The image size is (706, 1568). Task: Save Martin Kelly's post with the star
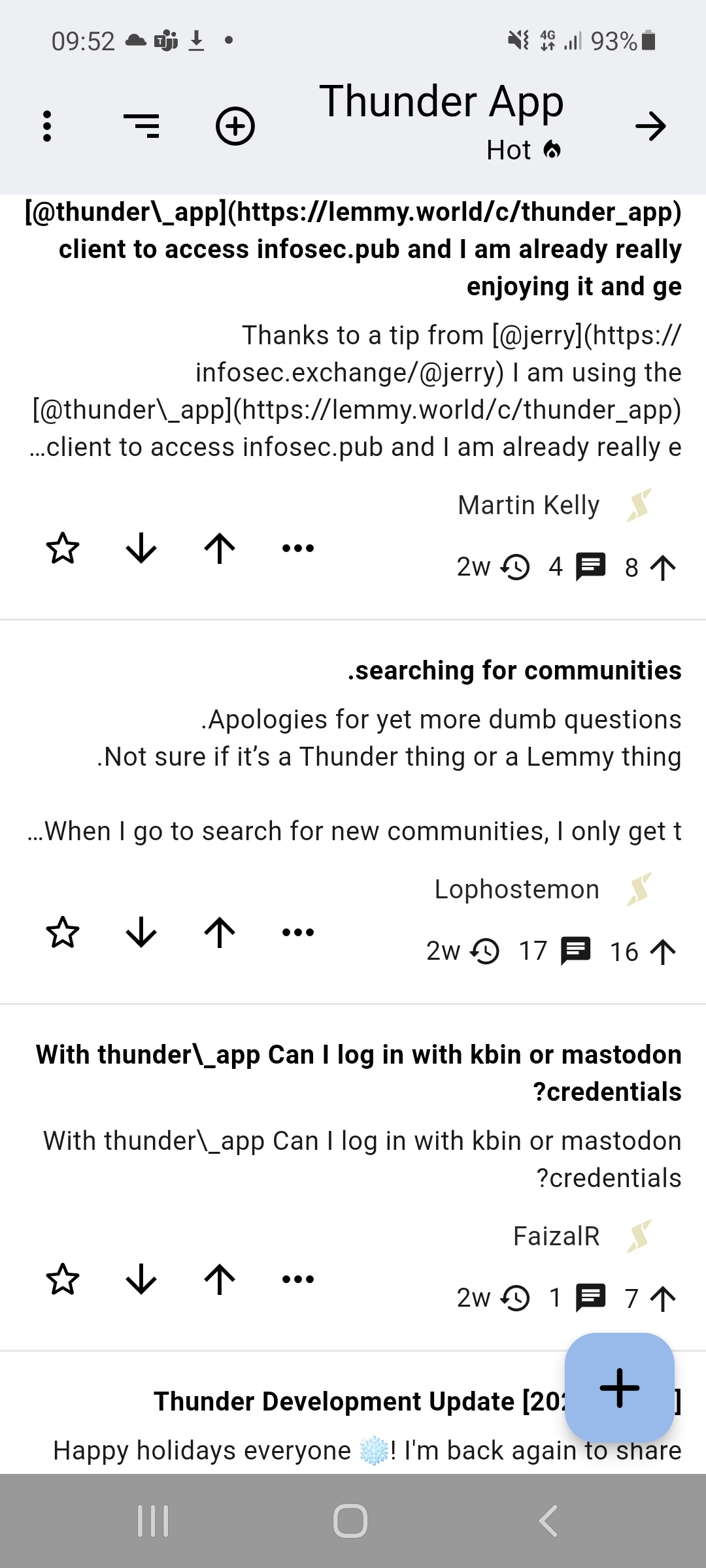click(63, 548)
